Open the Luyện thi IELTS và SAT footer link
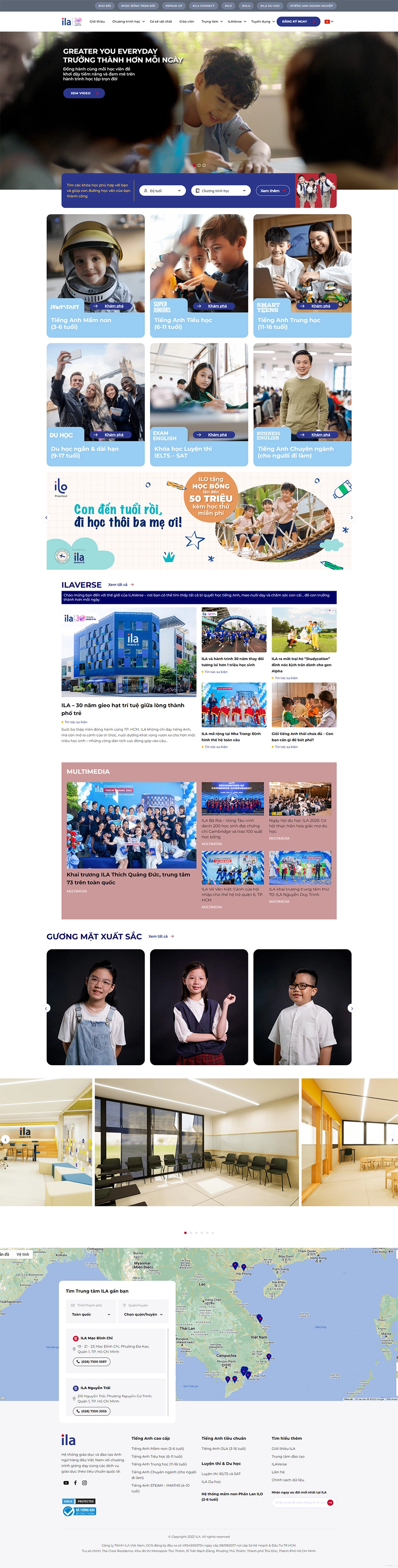This screenshot has height=1568, width=398. coord(221,1474)
